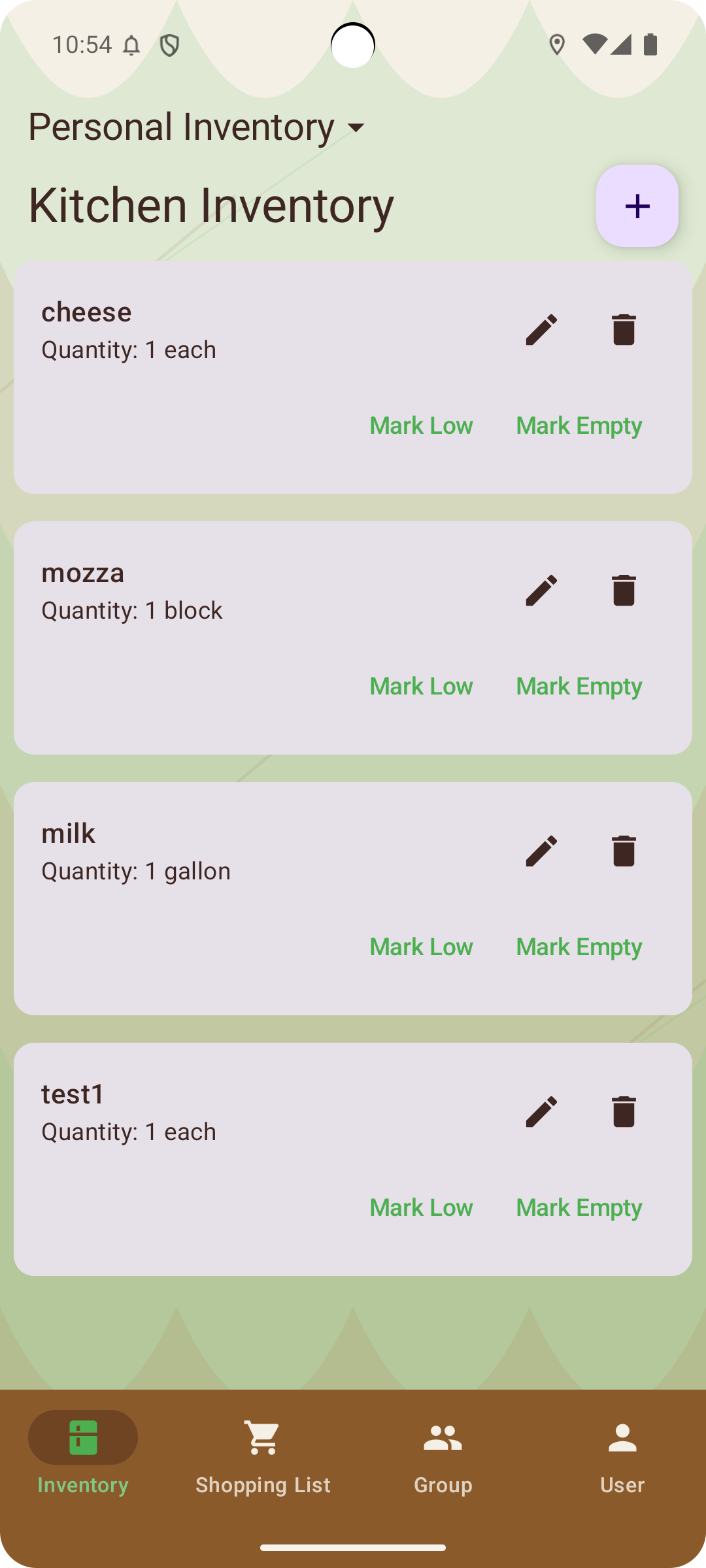Add a new kitchen inventory item
Viewport: 706px width, 1568px height.
click(637, 206)
